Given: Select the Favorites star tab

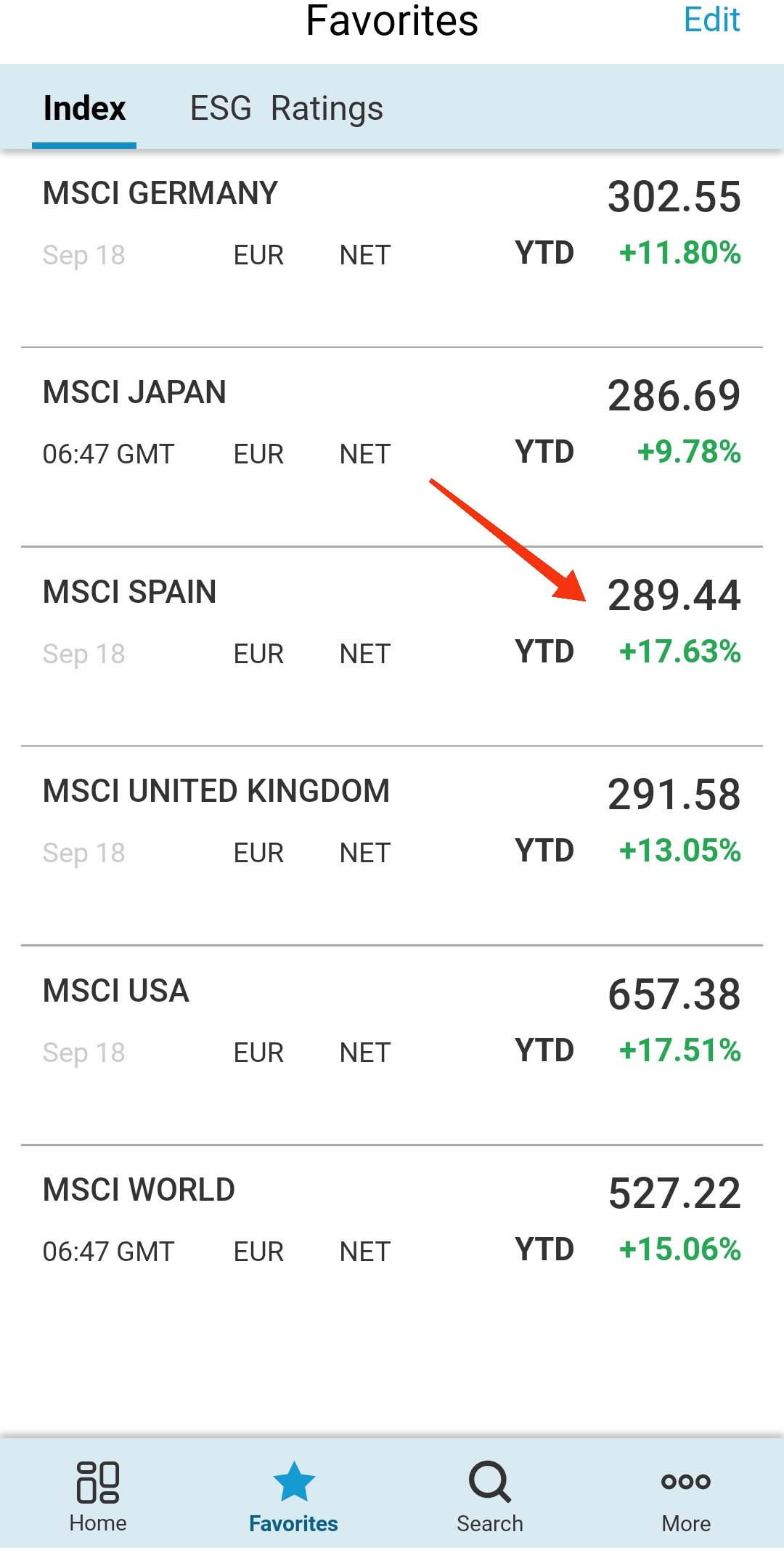Looking at the screenshot, I should point(294,1496).
